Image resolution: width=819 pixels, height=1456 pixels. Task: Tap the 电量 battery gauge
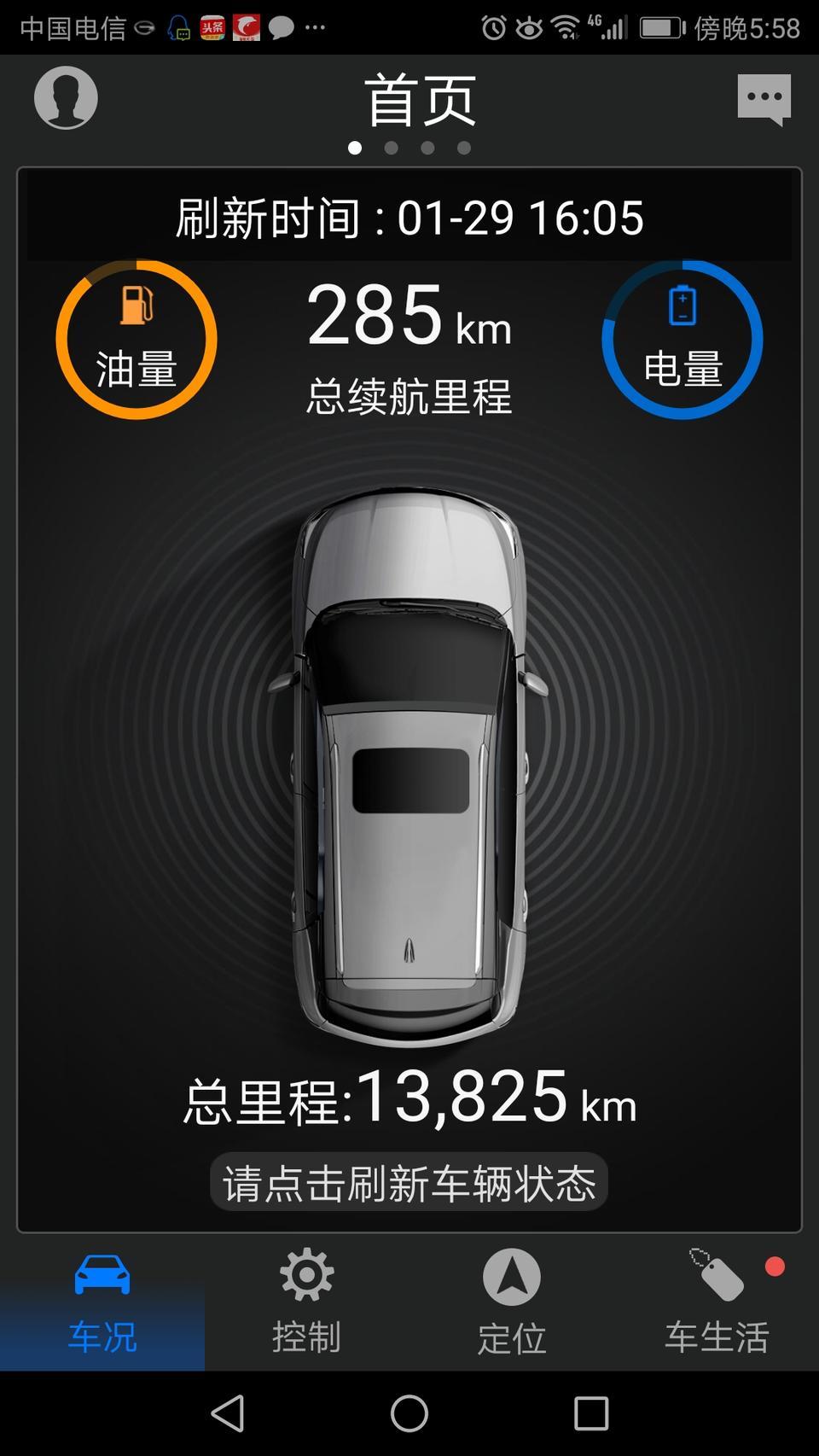(682, 339)
